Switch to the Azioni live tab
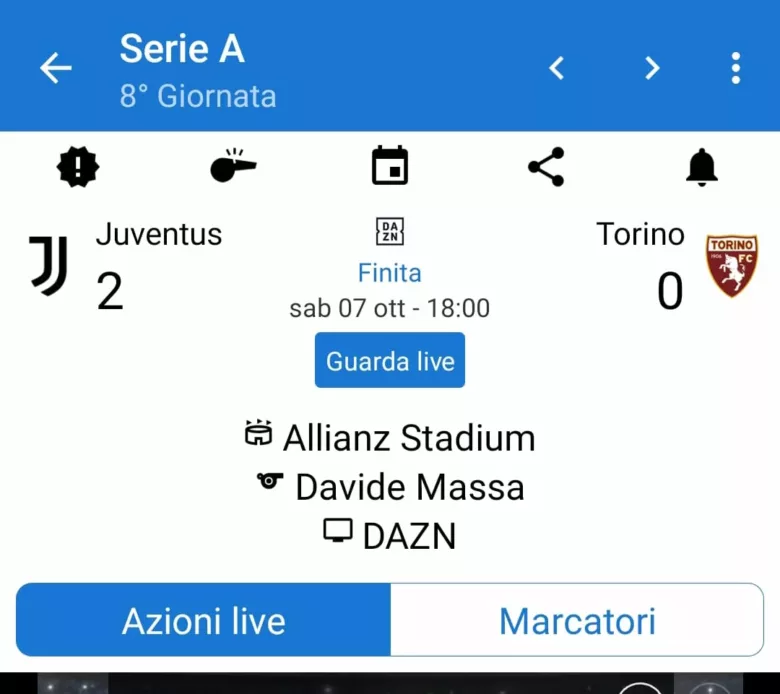 (x=204, y=620)
